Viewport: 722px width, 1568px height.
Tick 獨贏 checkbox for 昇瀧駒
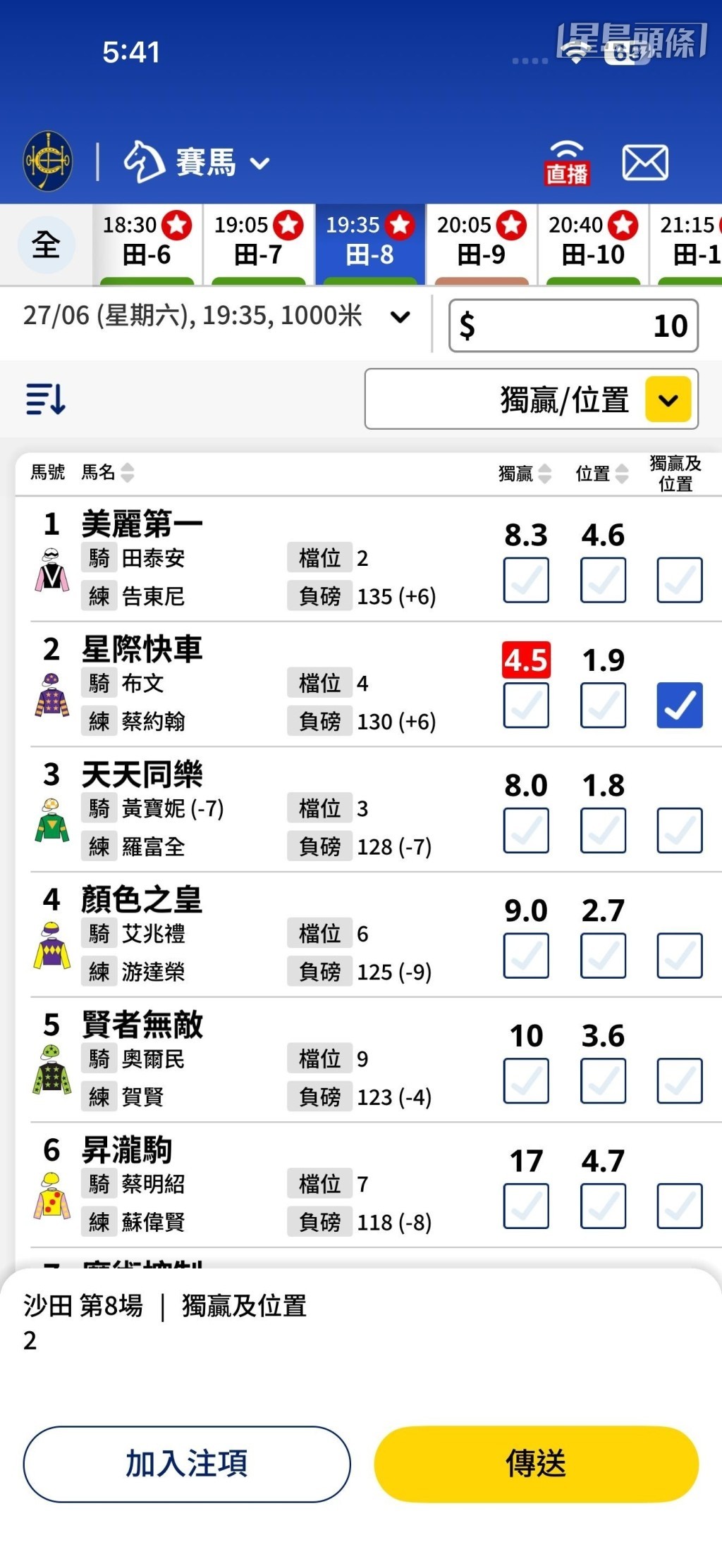pos(526,1206)
